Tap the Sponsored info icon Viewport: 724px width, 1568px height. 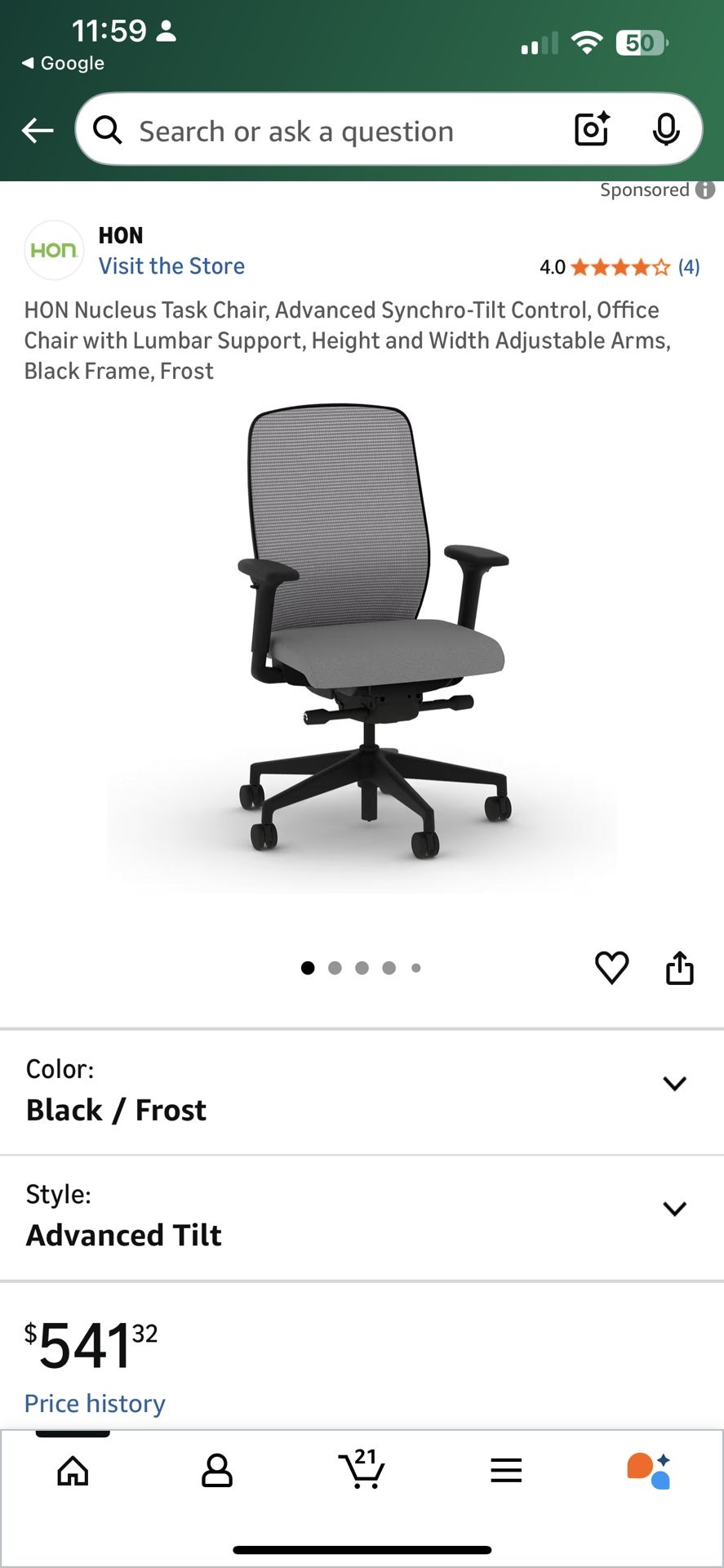pos(704,190)
